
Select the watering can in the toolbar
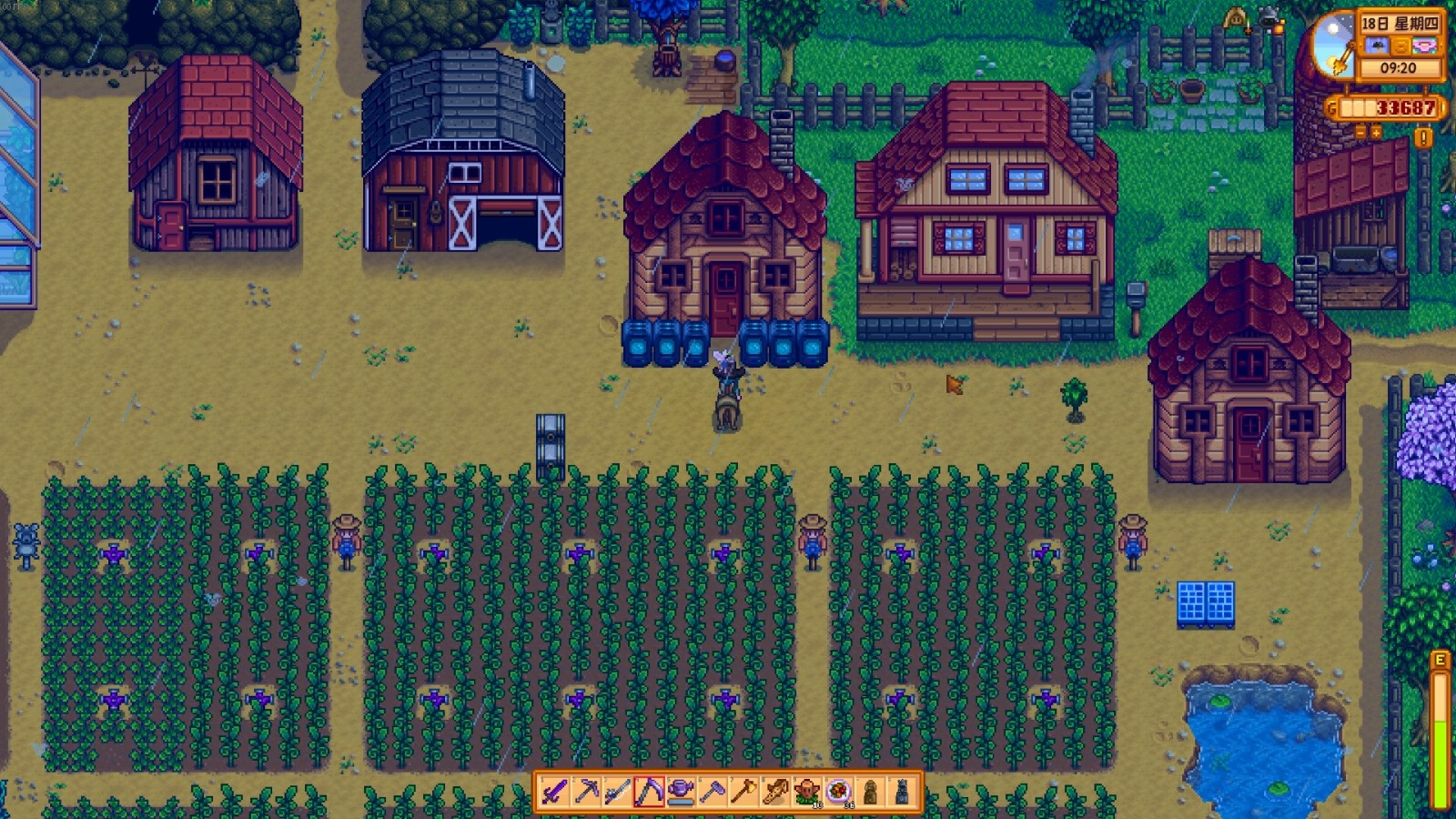tap(681, 792)
